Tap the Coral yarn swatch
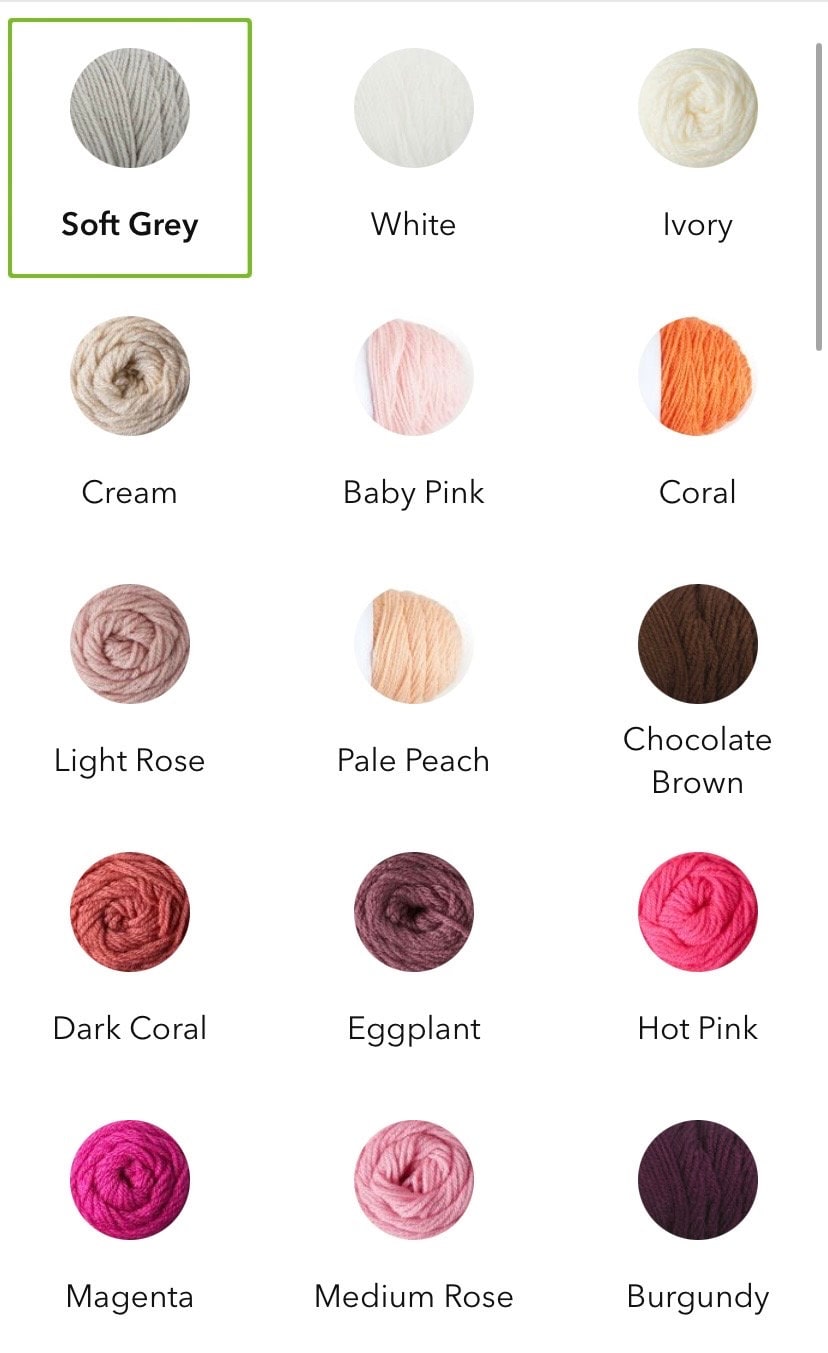This screenshot has height=1353, width=828. pos(697,376)
